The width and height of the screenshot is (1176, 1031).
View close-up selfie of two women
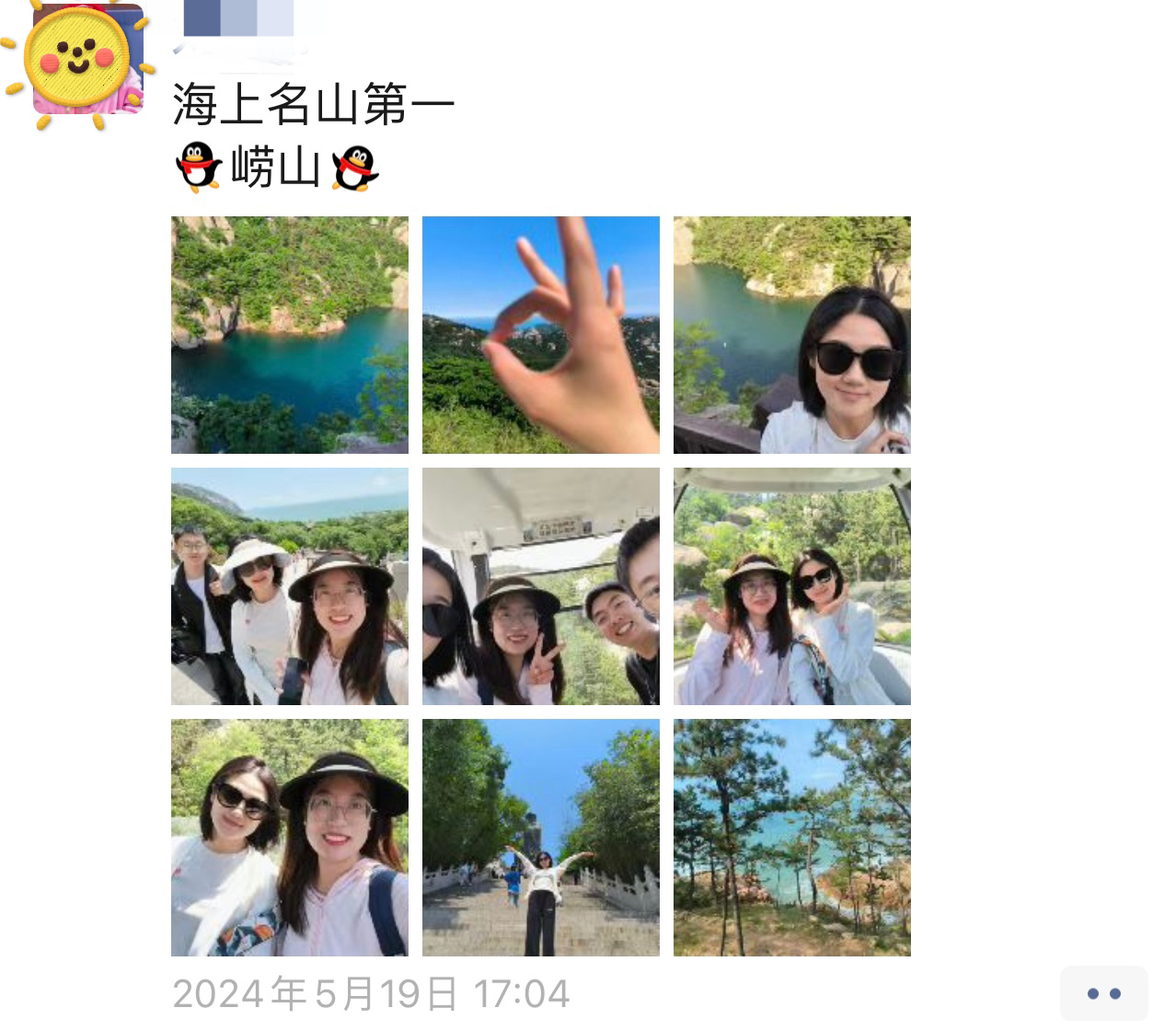290,838
